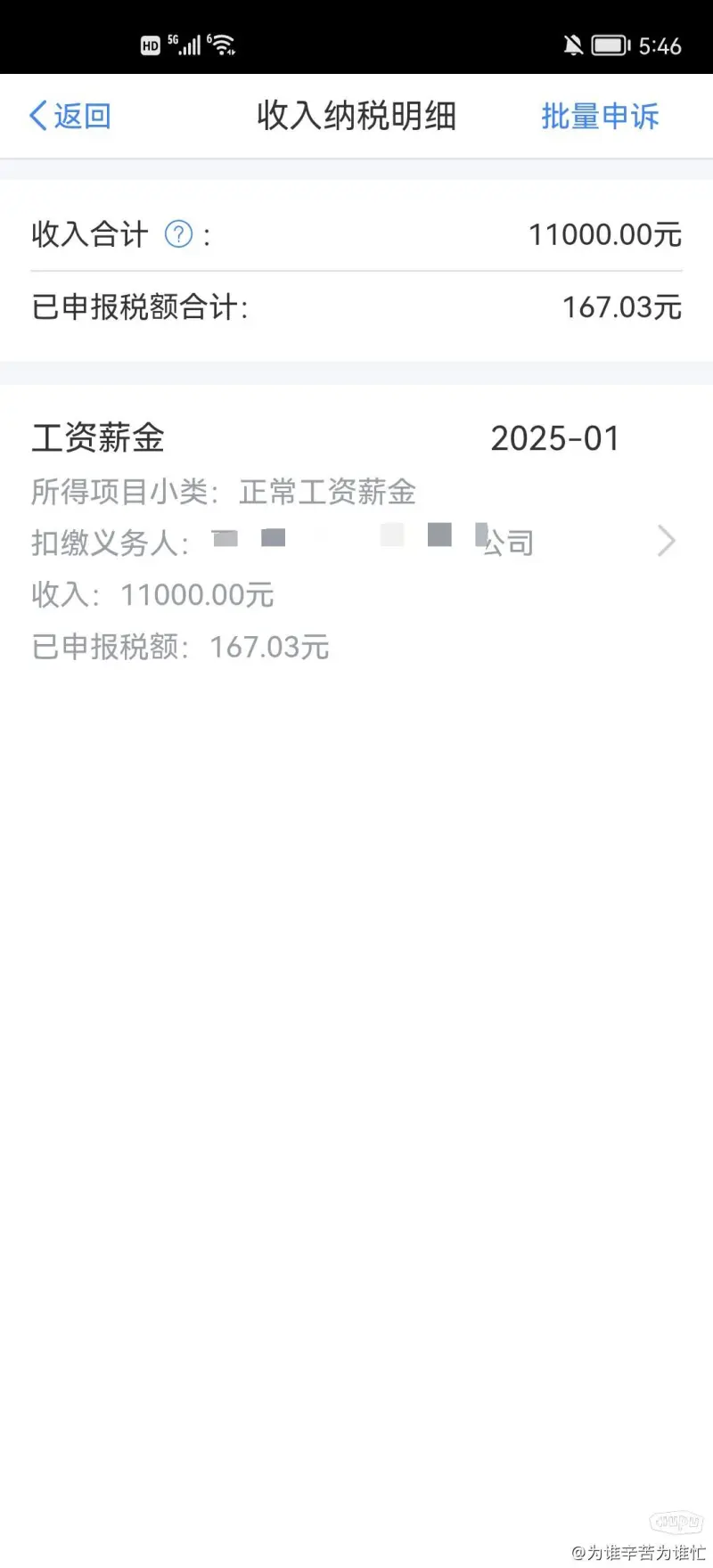Go back via 返回 button
This screenshot has width=713, height=1568.
[70, 117]
